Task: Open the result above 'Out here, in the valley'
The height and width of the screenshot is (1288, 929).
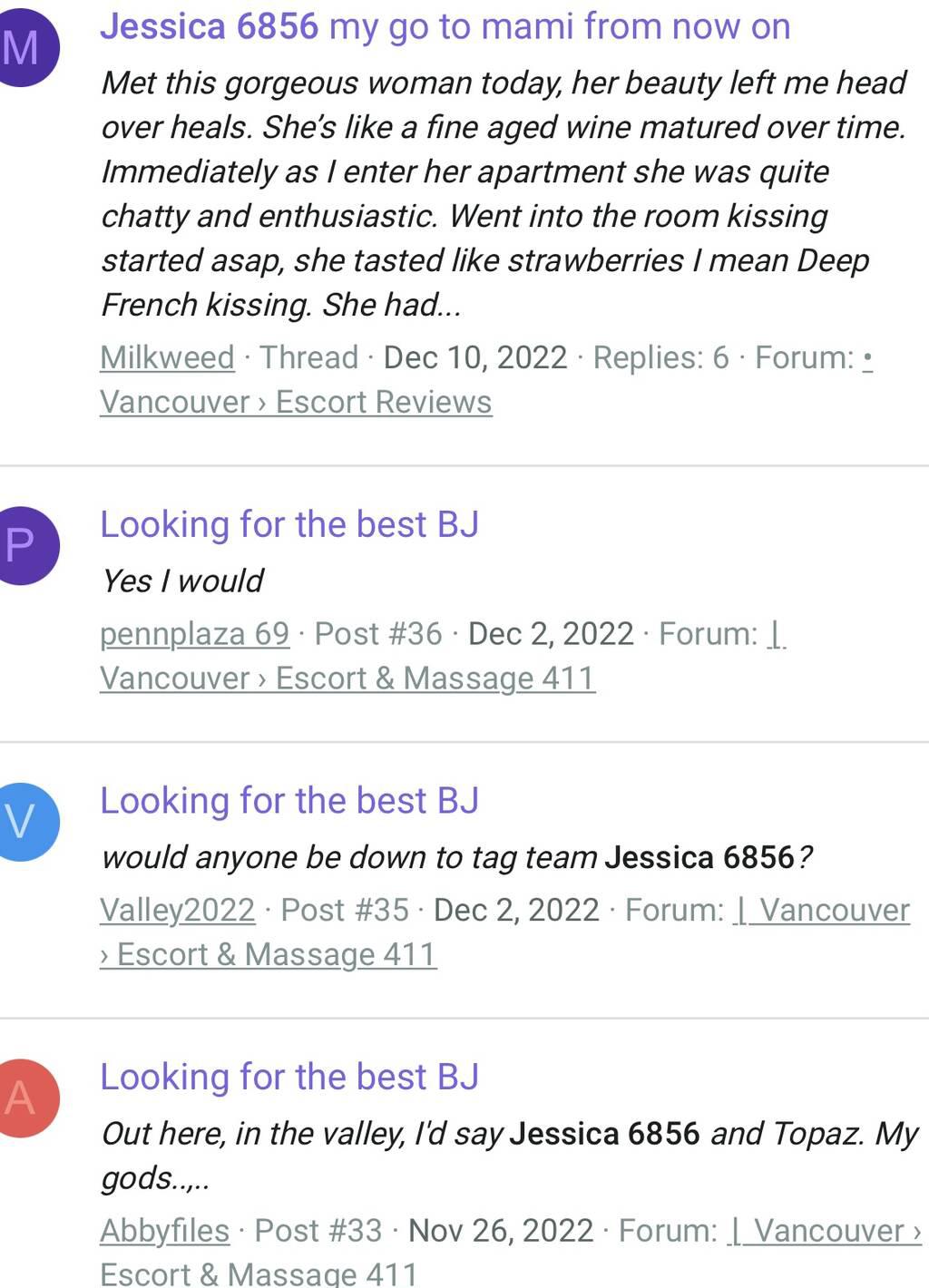Action: [289, 1077]
